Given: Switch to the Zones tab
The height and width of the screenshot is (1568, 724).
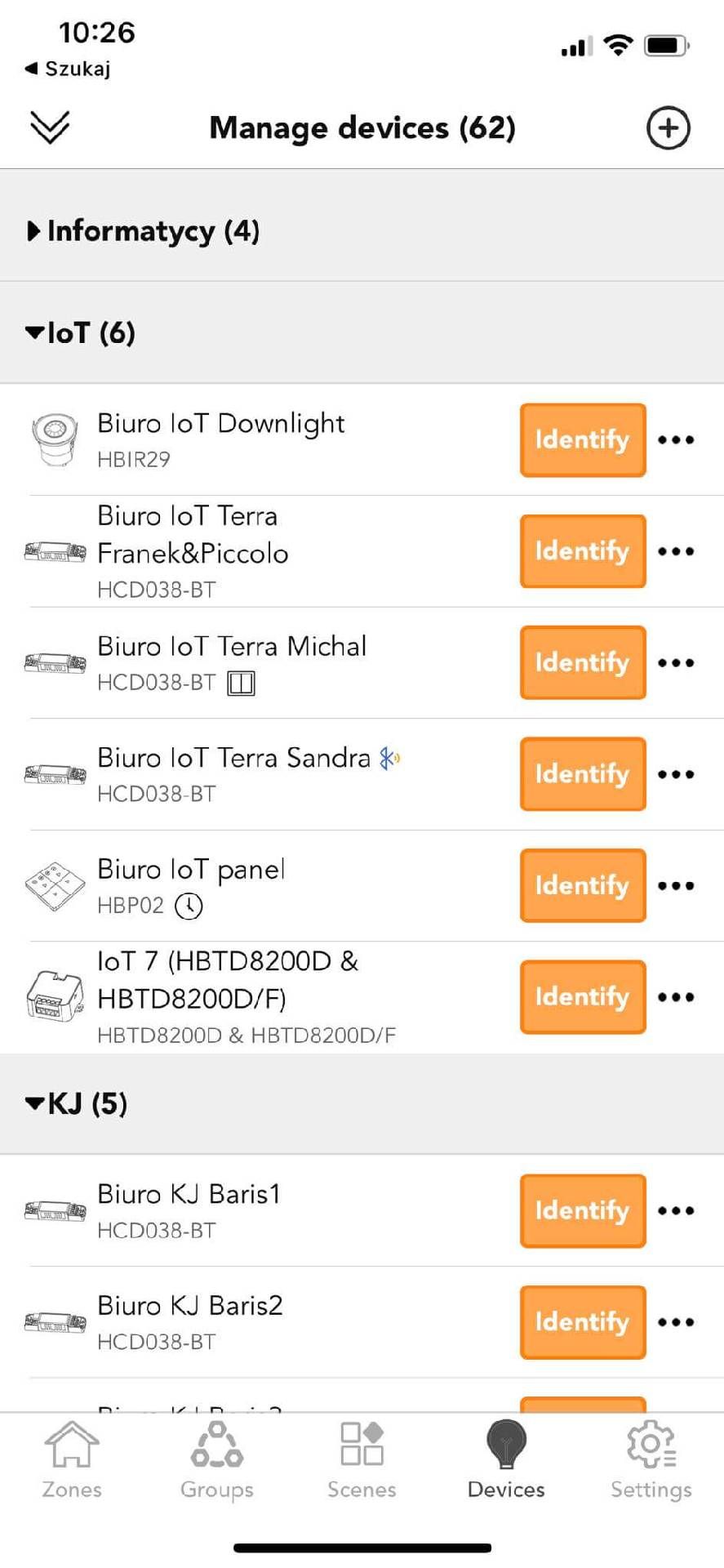Looking at the screenshot, I should (x=72, y=1461).
